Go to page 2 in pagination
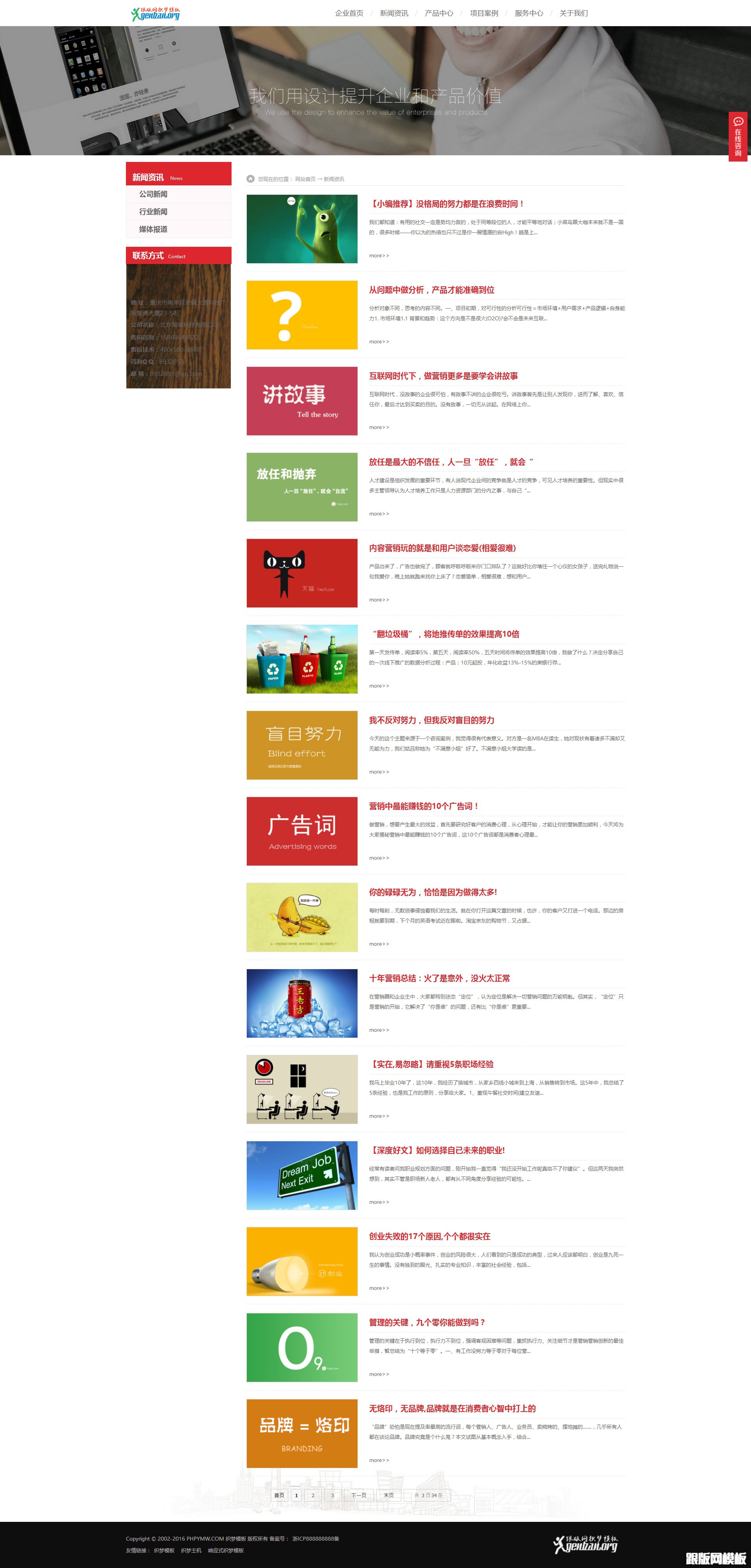751x1568 pixels. point(313,1495)
